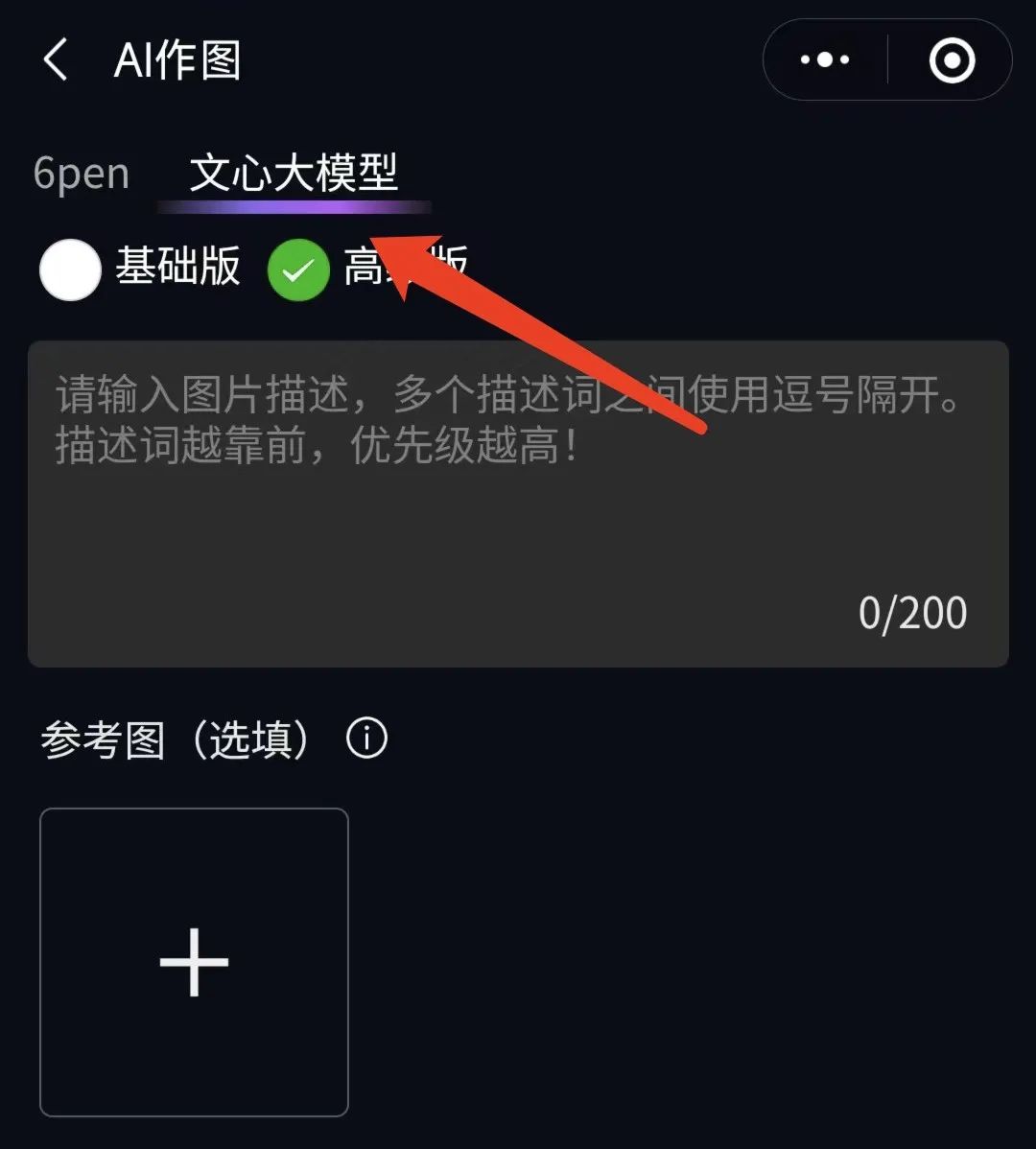
Task: Click the white circle icon beside 基础版
Action: (x=69, y=270)
